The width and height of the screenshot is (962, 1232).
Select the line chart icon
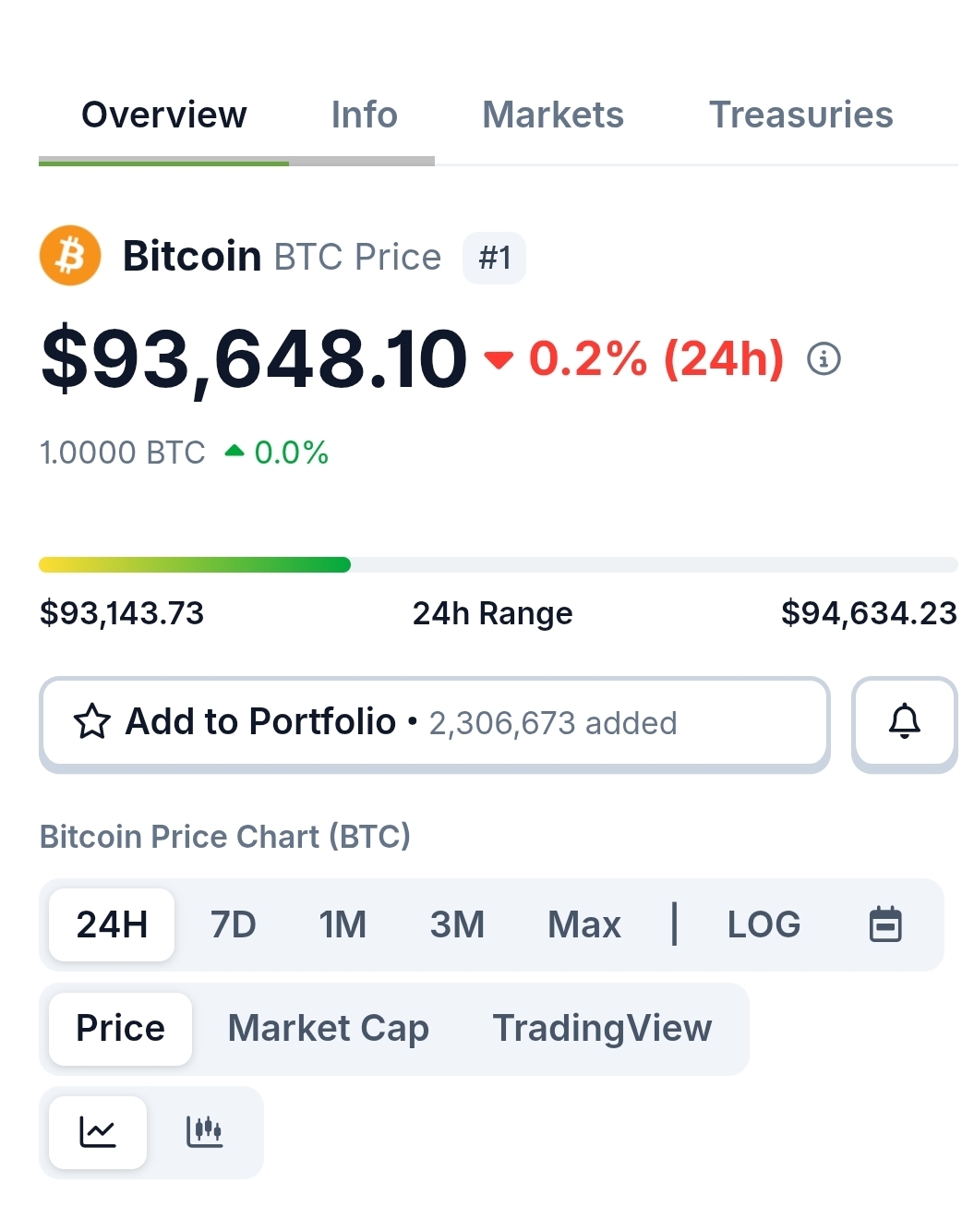coord(98,1132)
